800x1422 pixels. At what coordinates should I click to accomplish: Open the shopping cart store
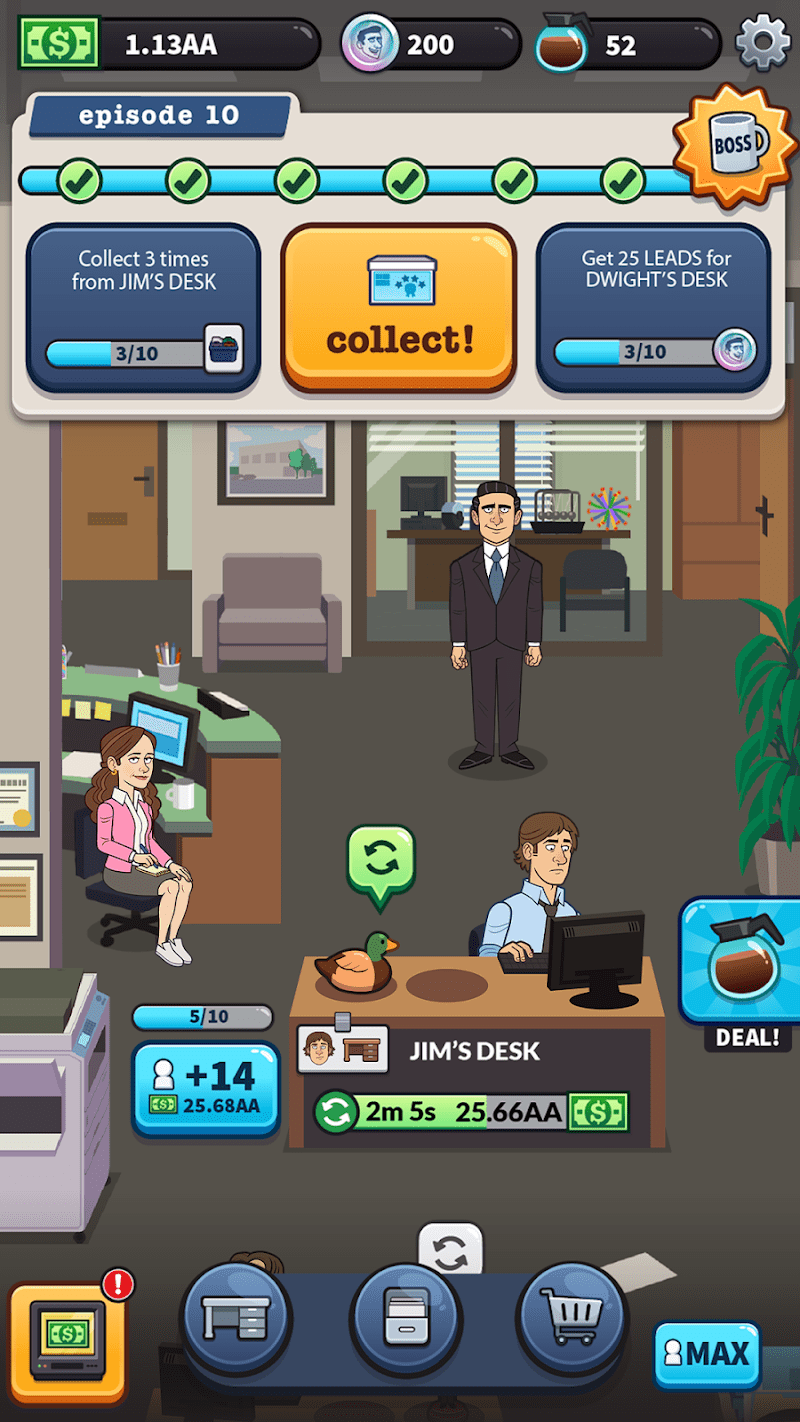point(572,1320)
